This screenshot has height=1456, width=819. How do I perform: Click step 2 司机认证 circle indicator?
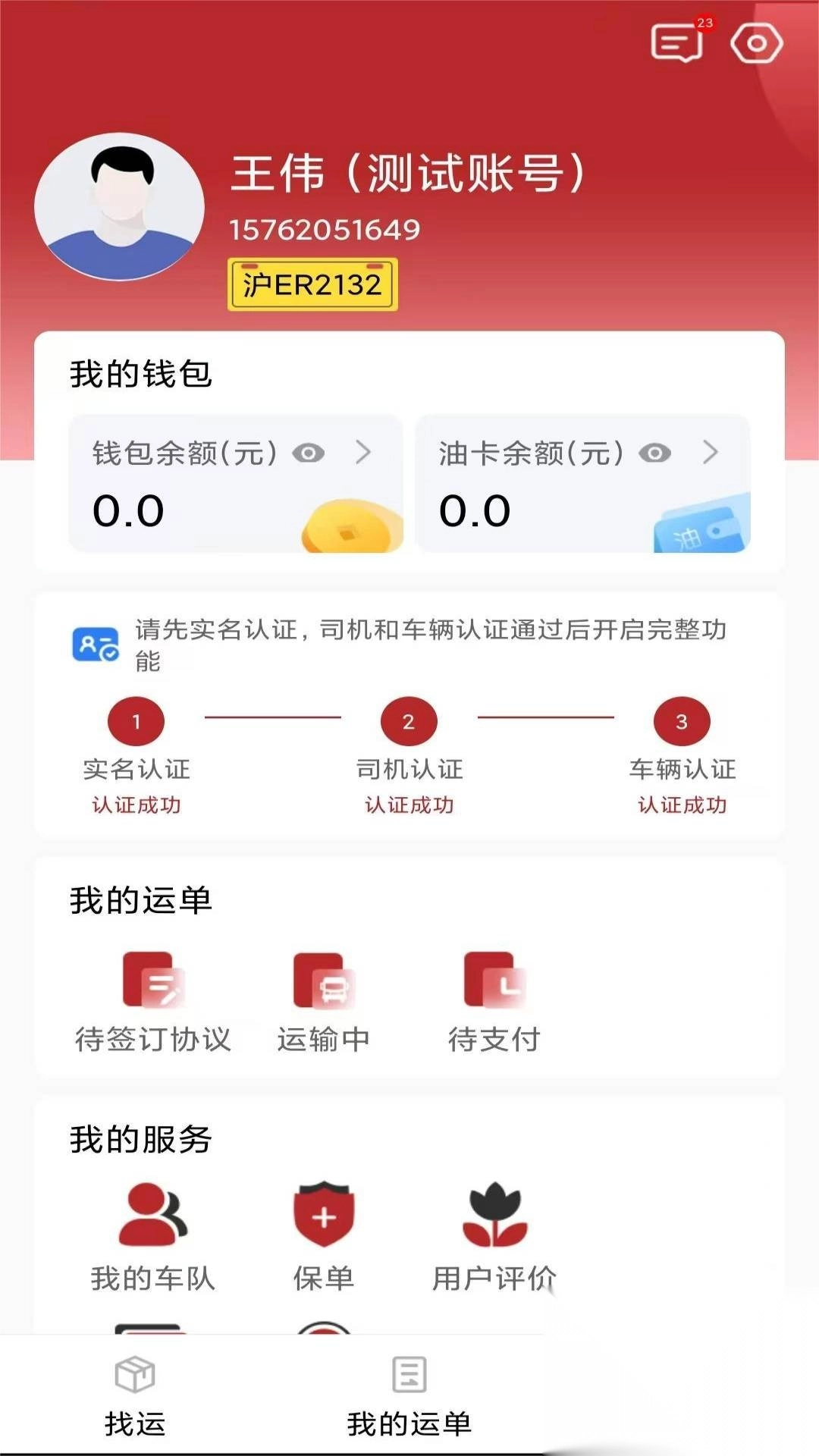[409, 723]
